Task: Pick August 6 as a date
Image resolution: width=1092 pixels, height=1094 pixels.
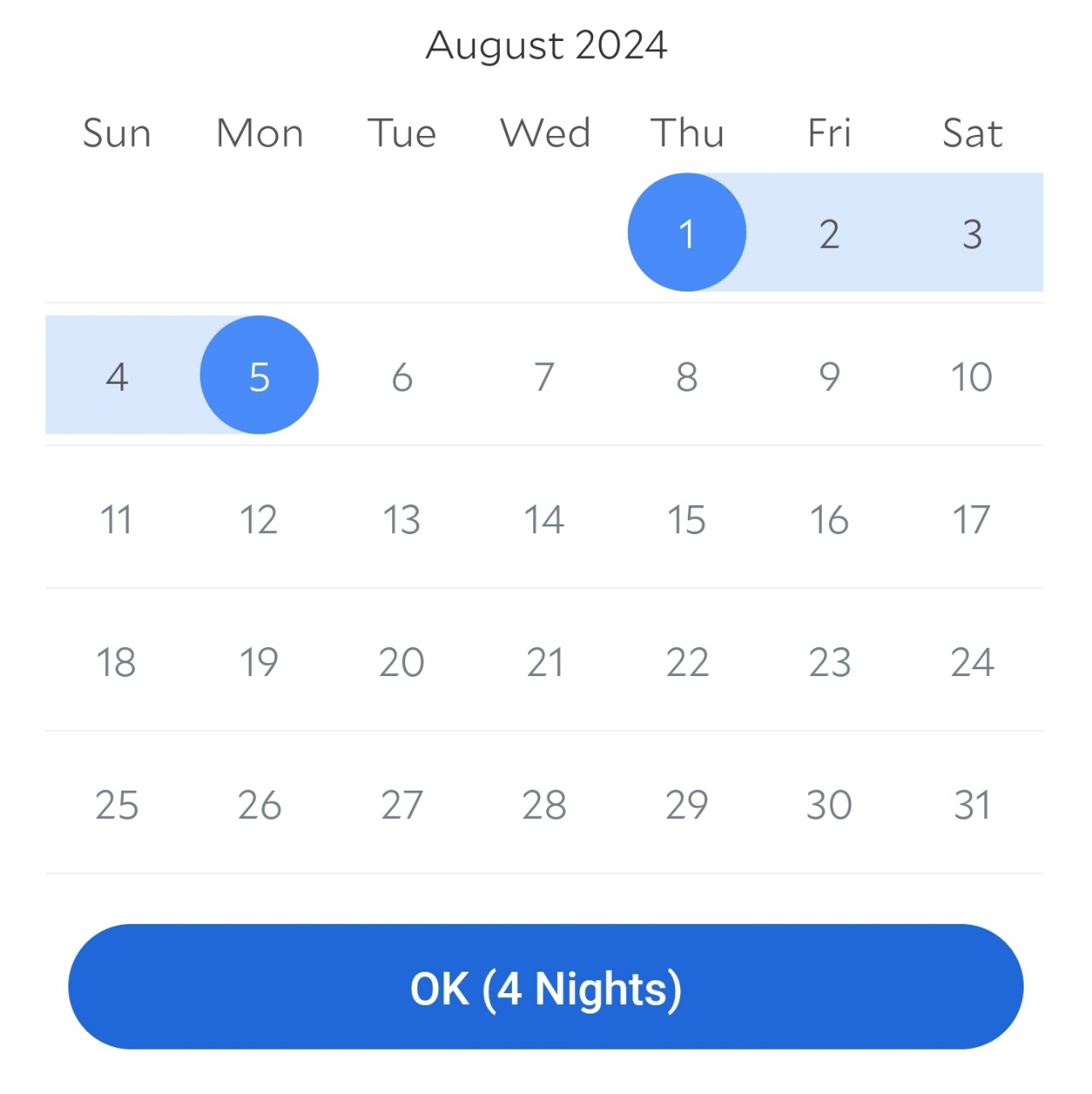Action: [x=402, y=375]
